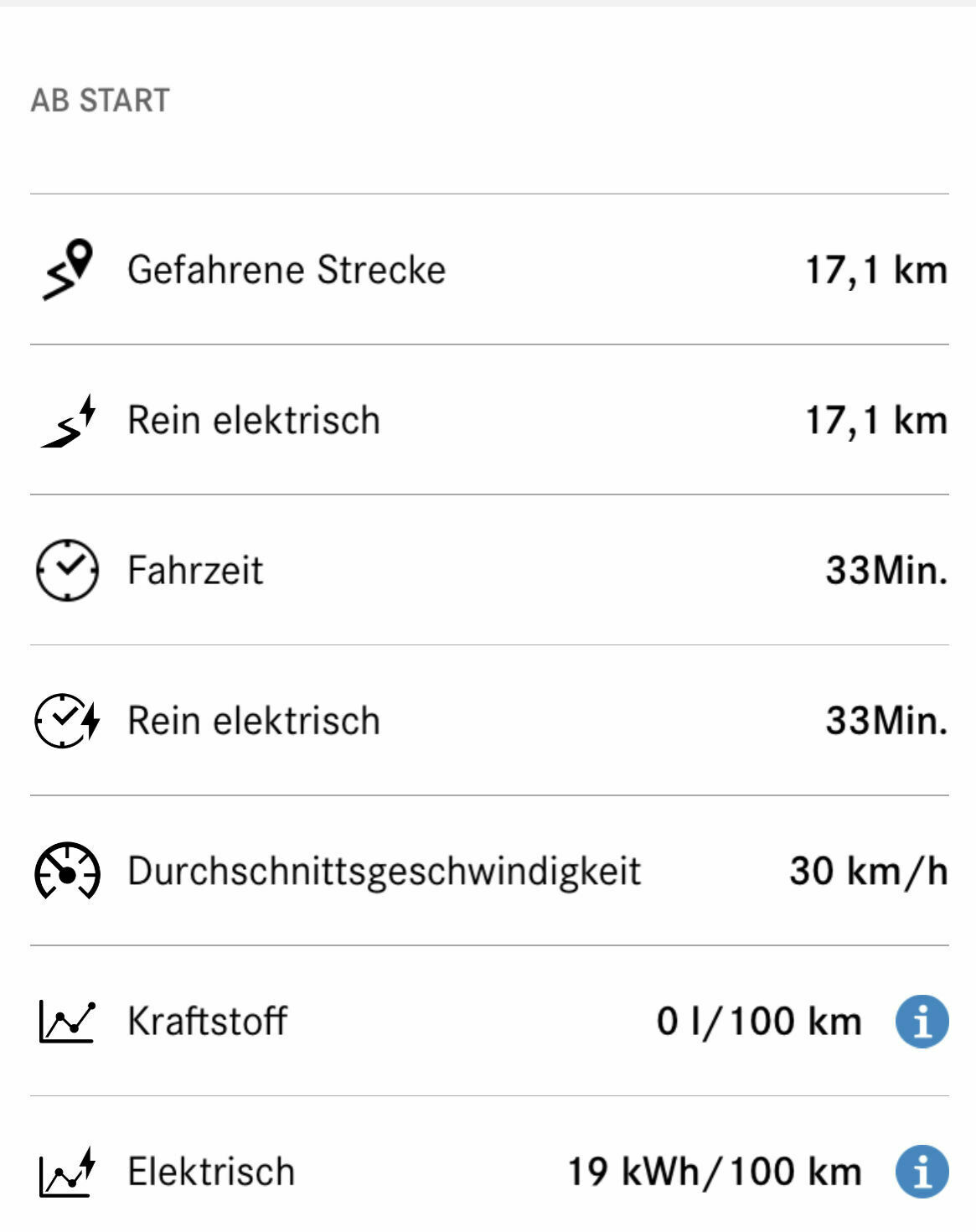This screenshot has width=976, height=1232.
Task: Click the Fahrzeit clock icon
Action: pyautogui.click(x=67, y=570)
